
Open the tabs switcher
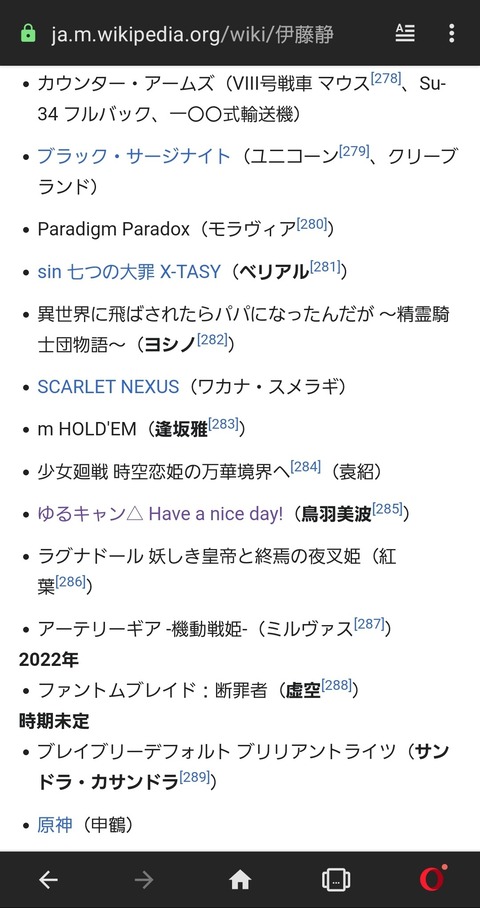336,880
